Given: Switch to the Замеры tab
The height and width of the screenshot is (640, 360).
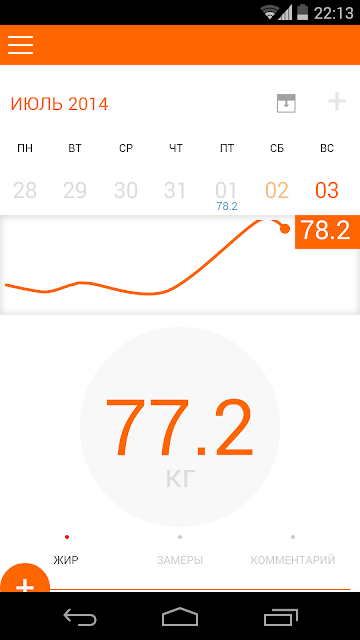Looking at the screenshot, I should point(180,560).
